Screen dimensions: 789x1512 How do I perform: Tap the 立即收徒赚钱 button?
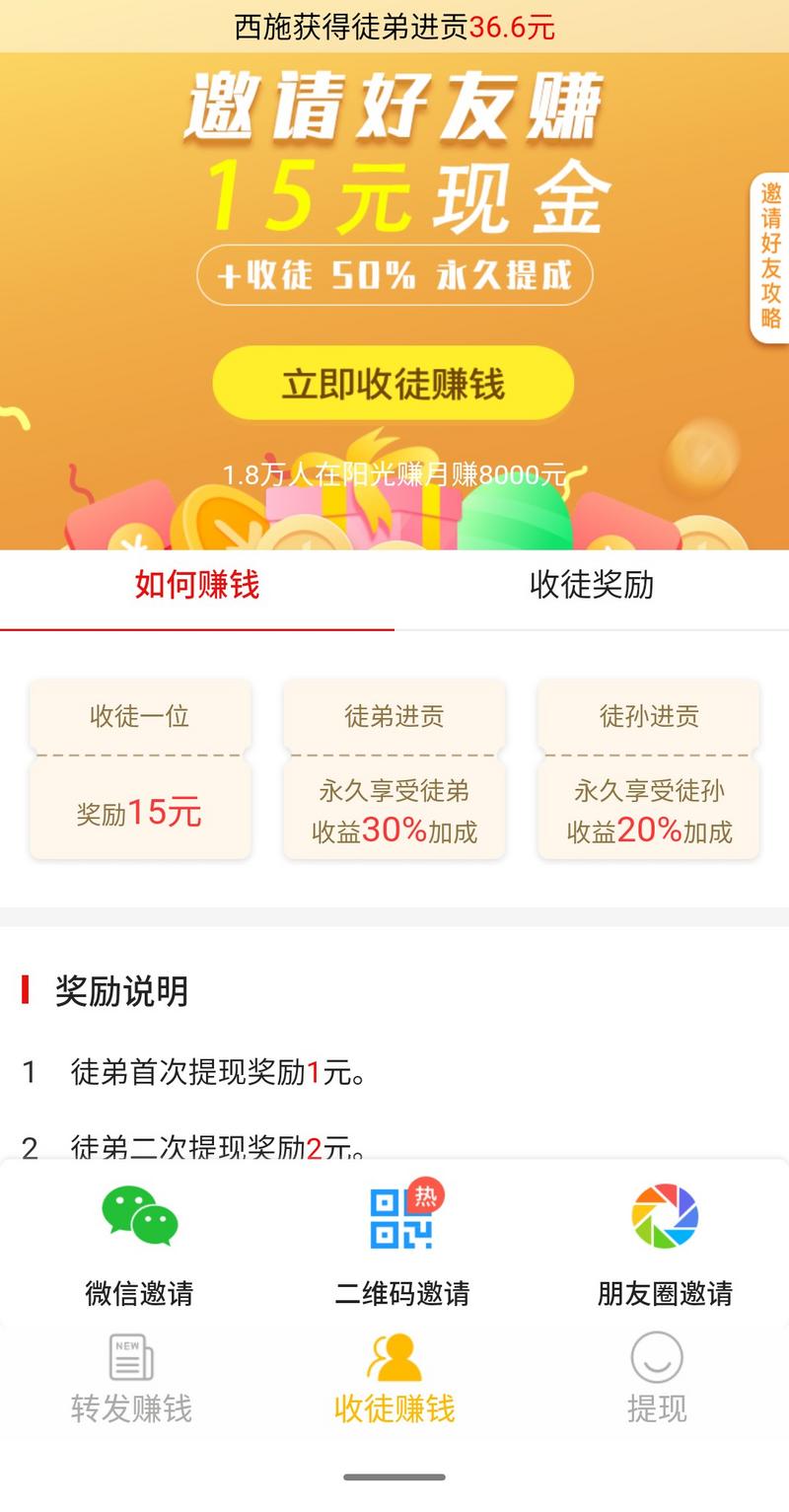coord(393,384)
